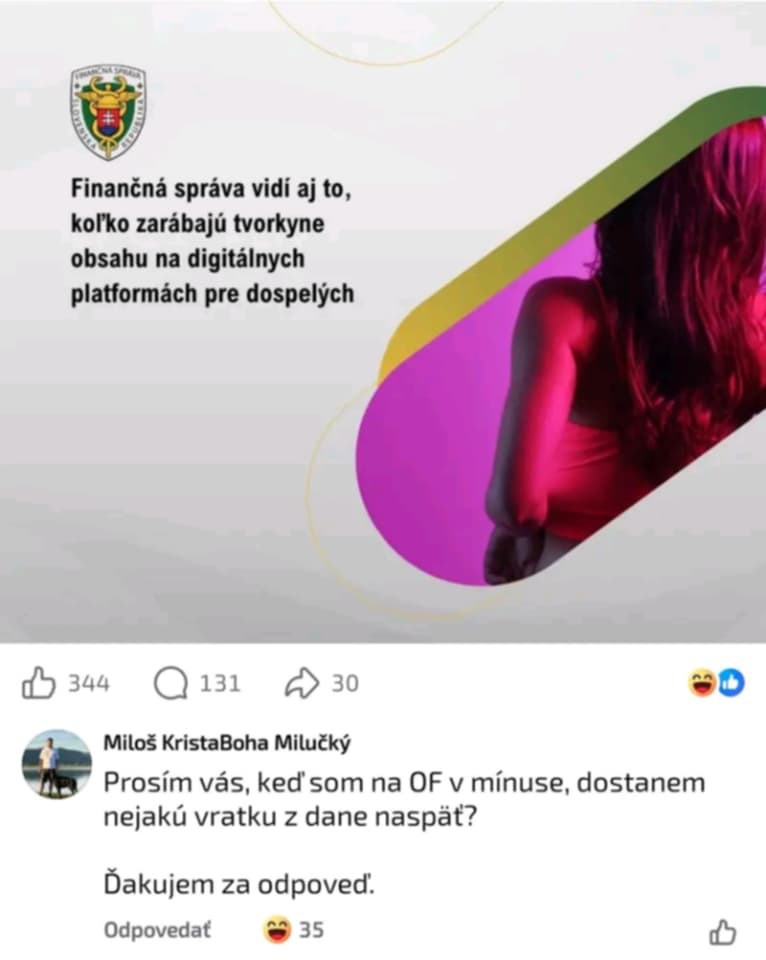The height and width of the screenshot is (960, 766).
Task: Like the Finančná správa post
Action: [38, 683]
